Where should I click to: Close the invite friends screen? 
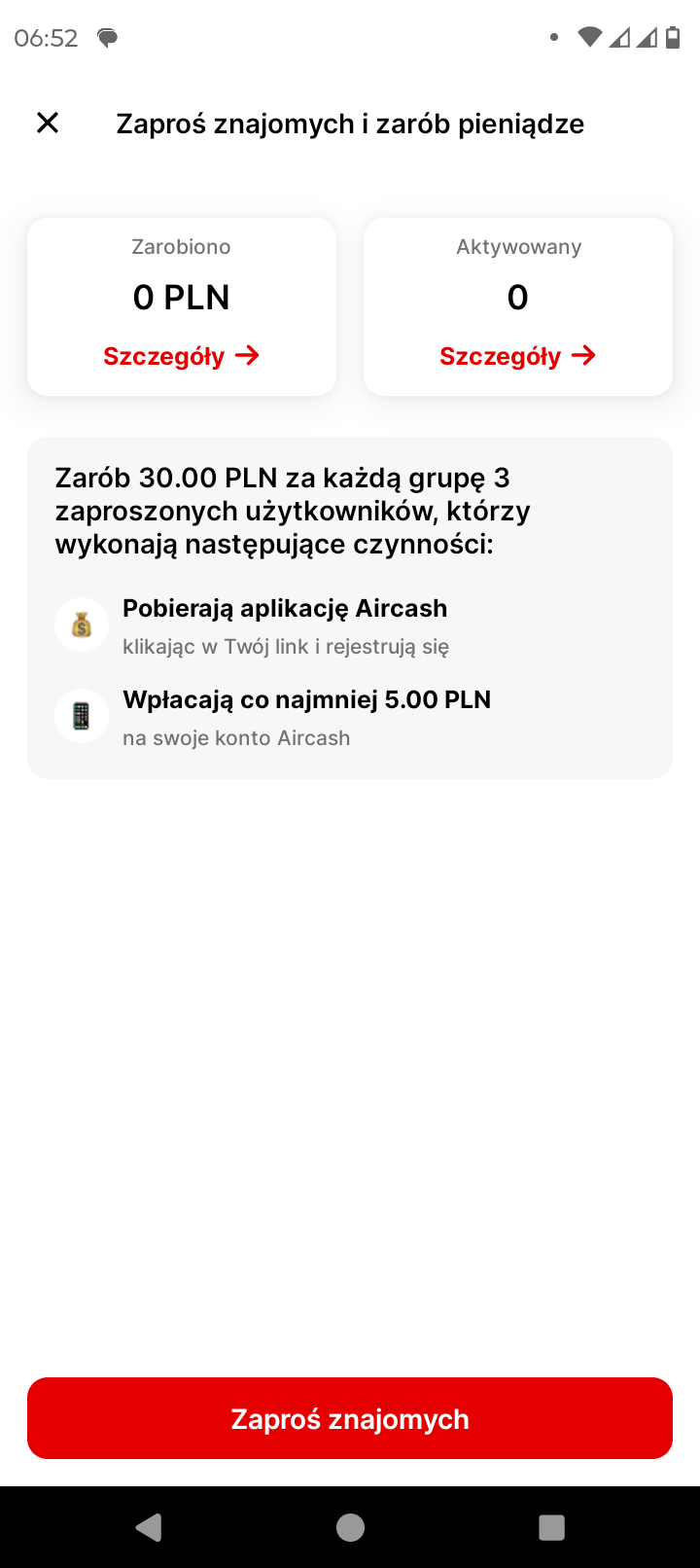48,123
